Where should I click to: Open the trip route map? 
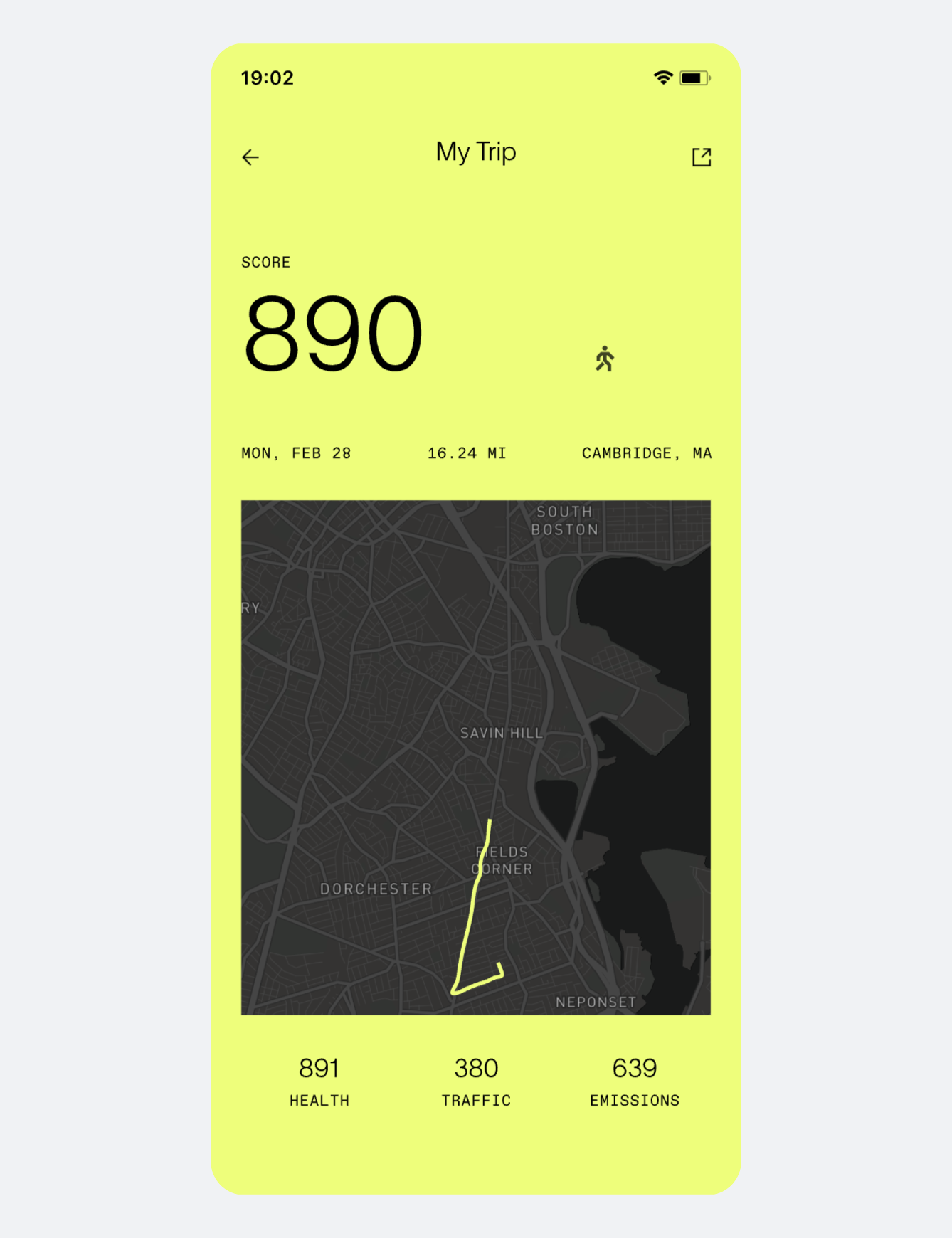[475, 757]
